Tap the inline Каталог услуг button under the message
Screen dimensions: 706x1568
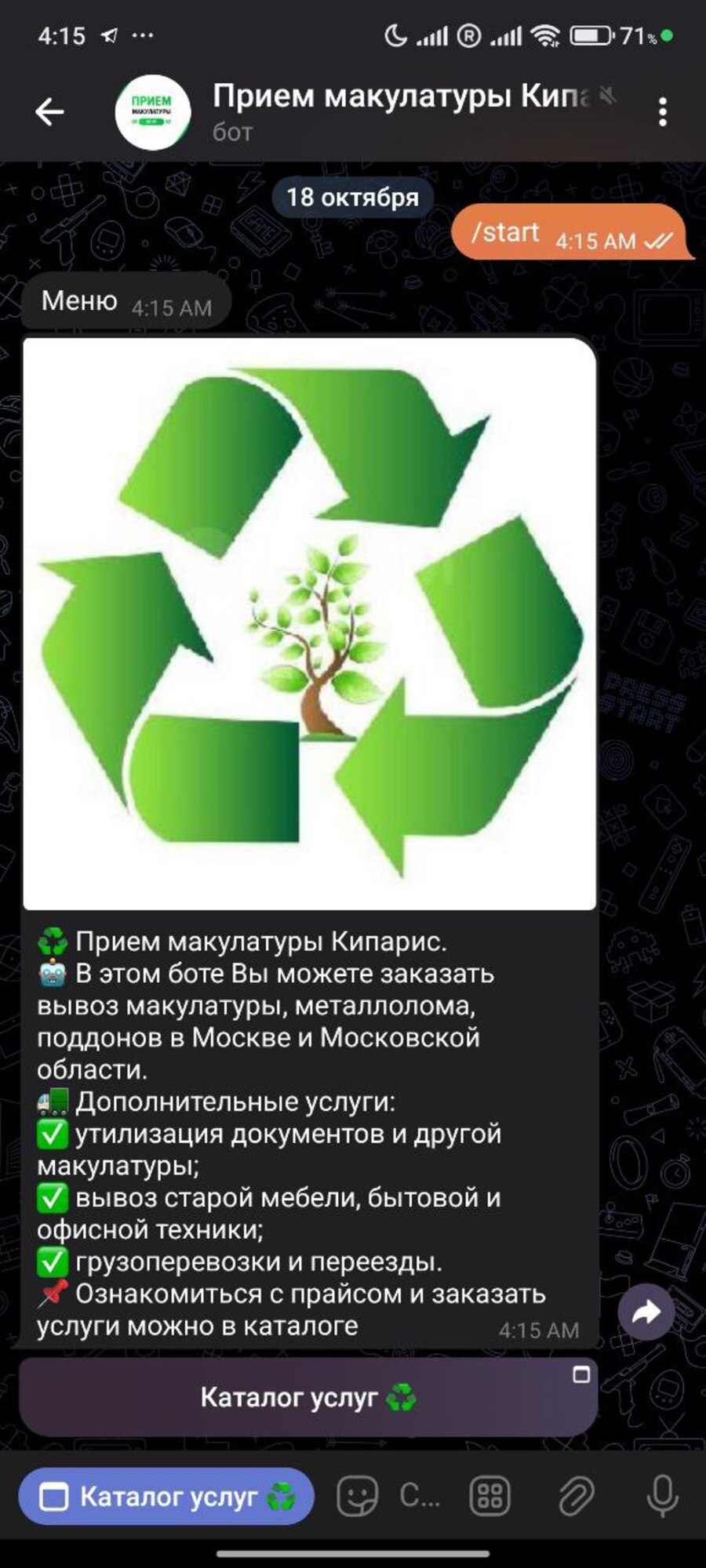click(308, 1397)
